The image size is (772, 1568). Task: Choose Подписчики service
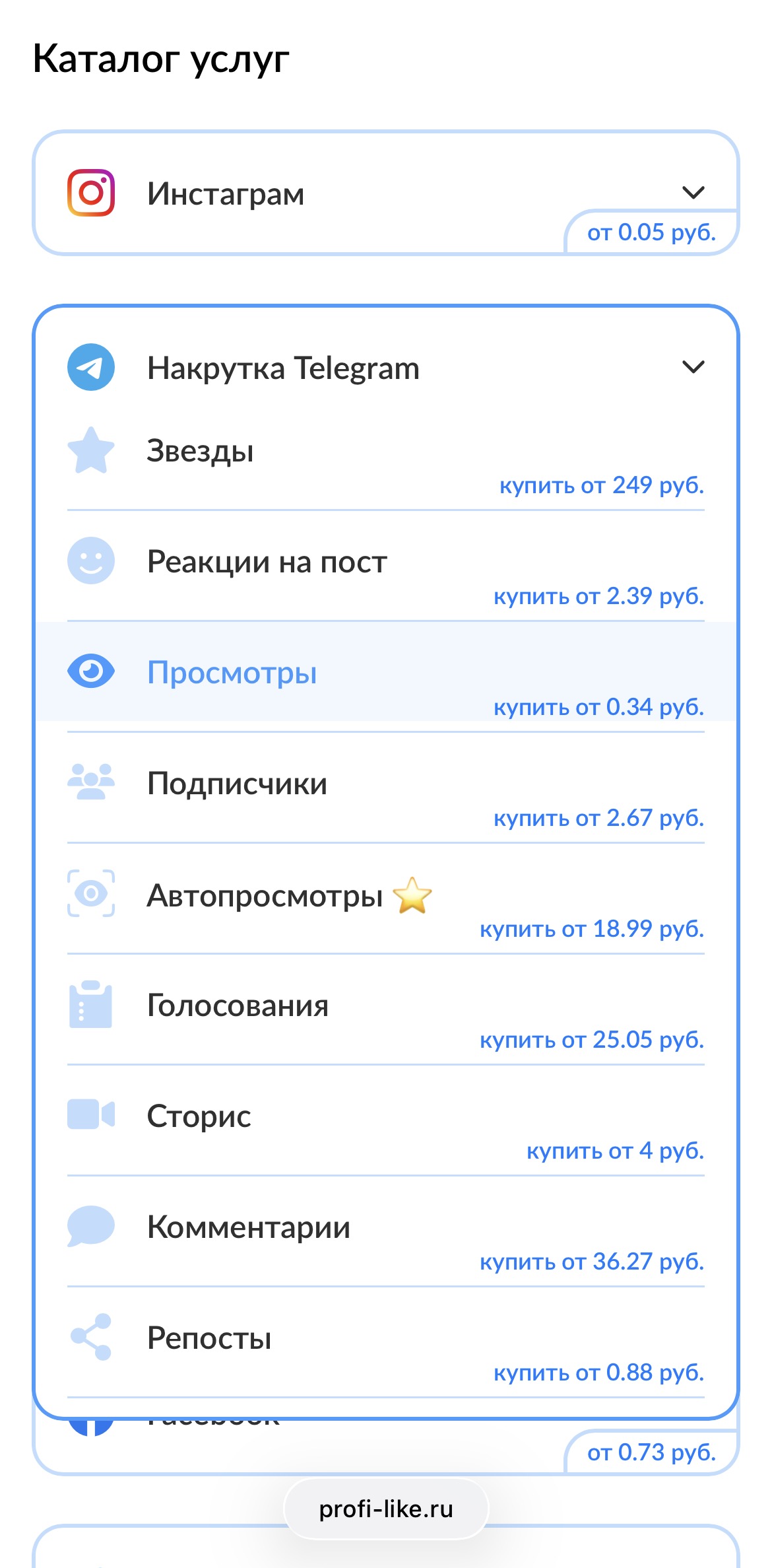tap(385, 792)
